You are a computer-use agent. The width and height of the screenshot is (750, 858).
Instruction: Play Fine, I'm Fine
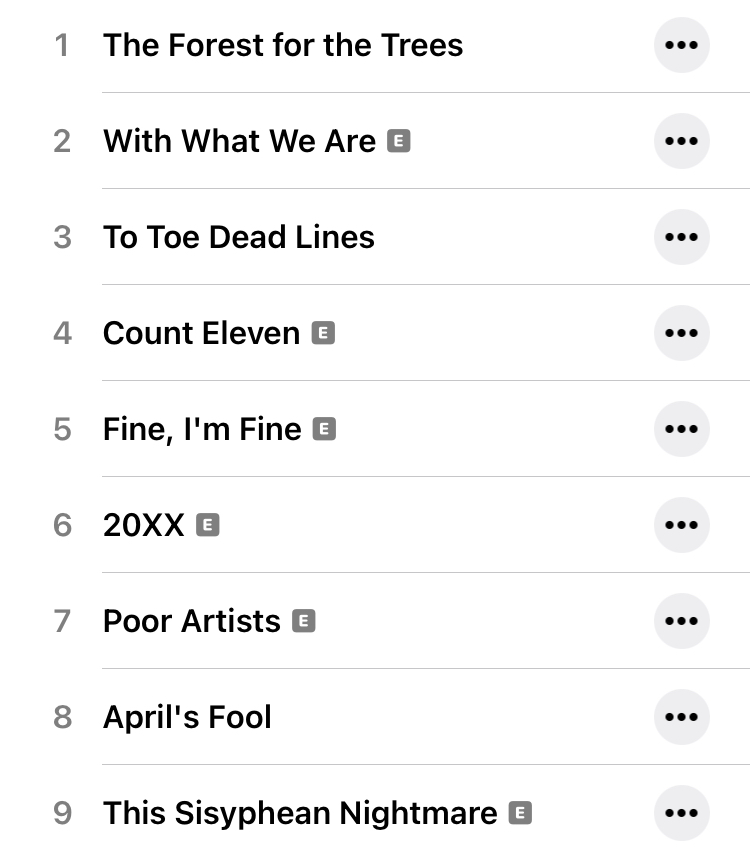tap(202, 429)
